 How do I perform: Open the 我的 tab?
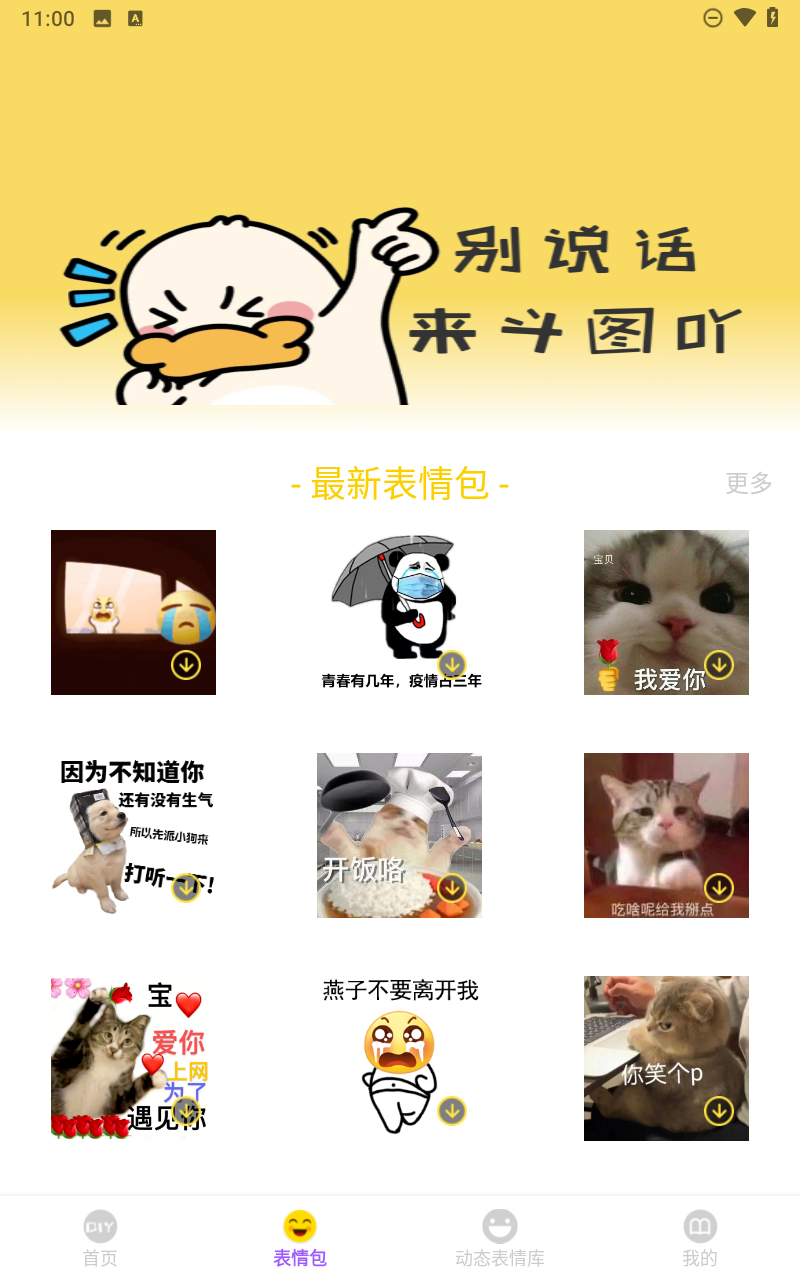coord(700,1240)
